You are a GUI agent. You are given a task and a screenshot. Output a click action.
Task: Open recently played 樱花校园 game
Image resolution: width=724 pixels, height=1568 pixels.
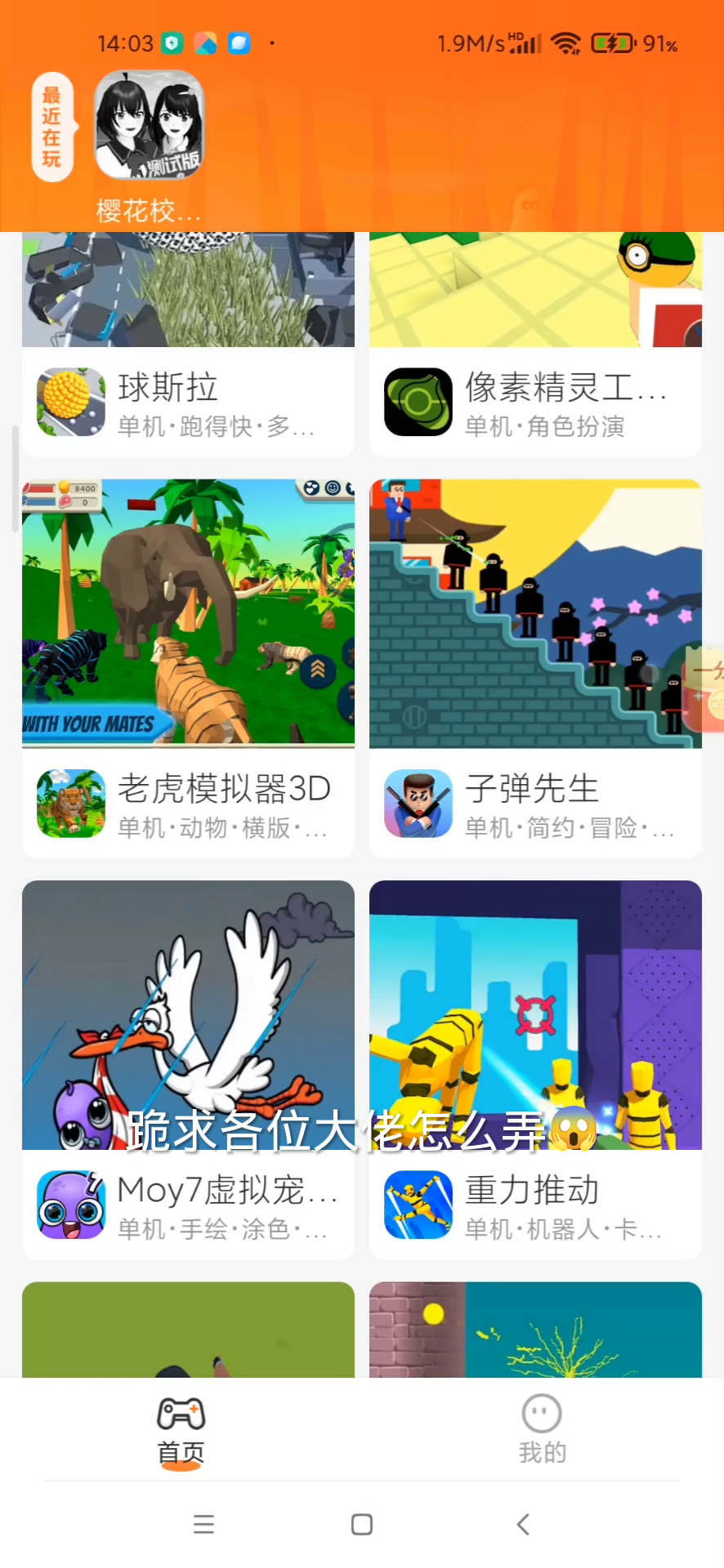(149, 127)
